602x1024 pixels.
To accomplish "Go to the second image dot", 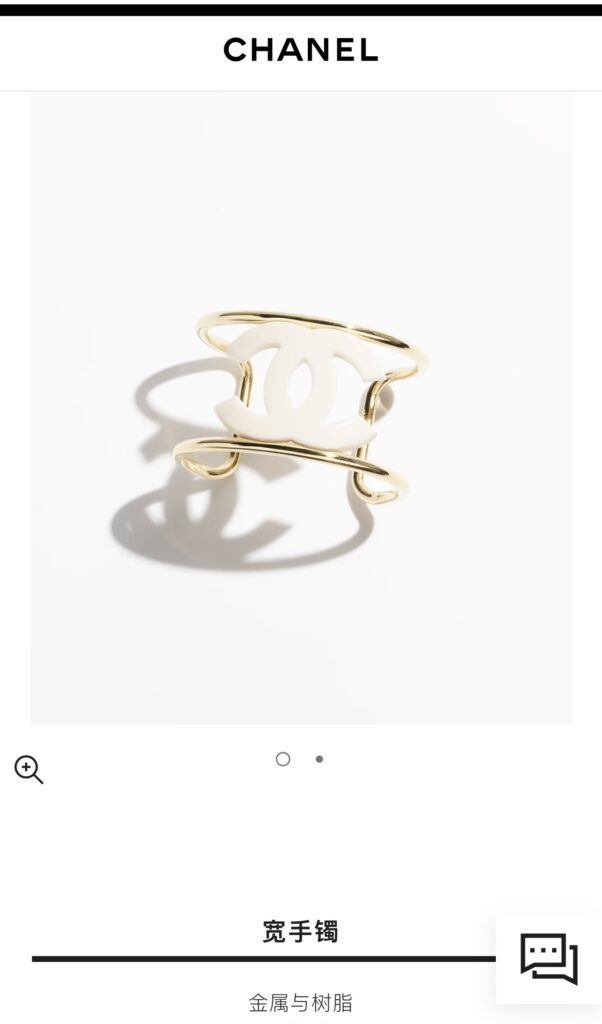I will coord(319,759).
